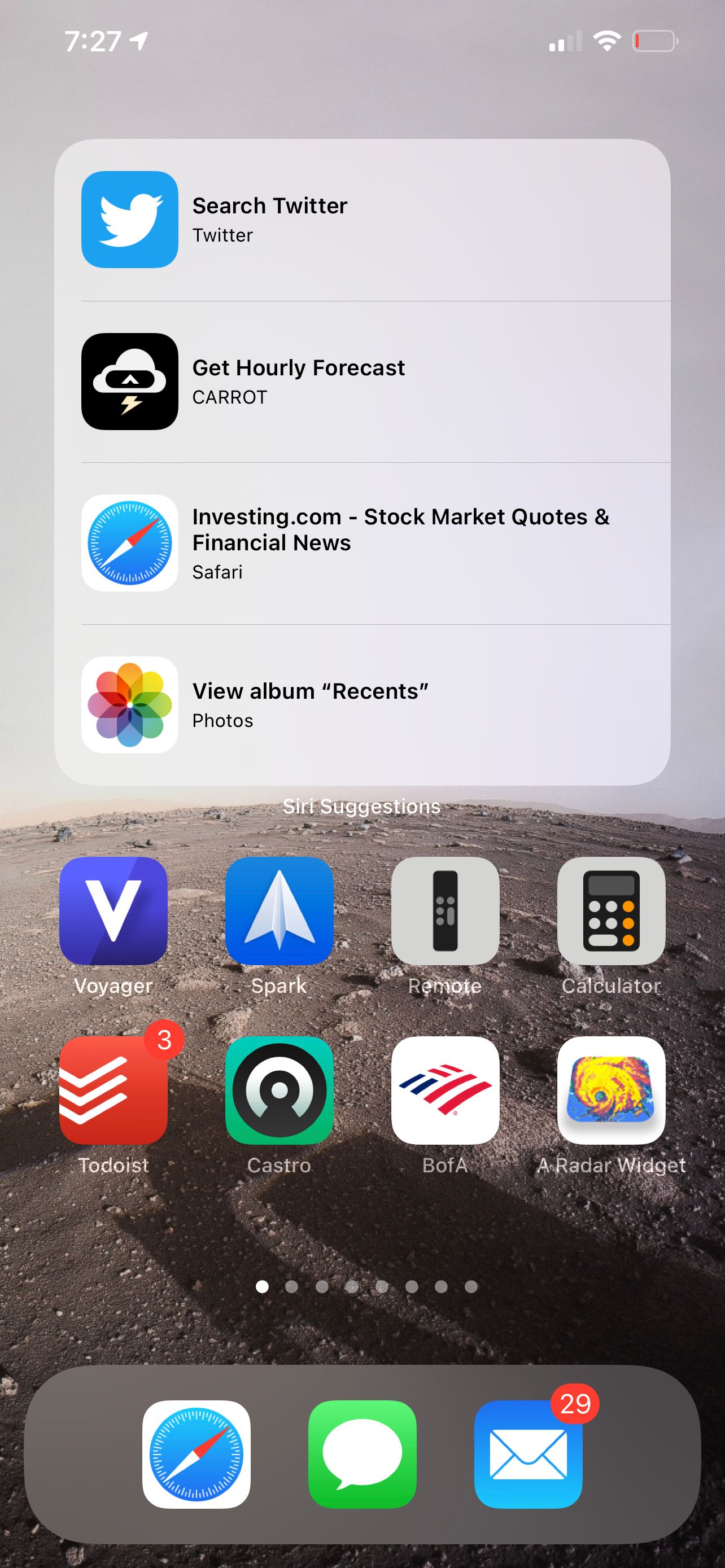Launch the Calculator app

(x=611, y=910)
